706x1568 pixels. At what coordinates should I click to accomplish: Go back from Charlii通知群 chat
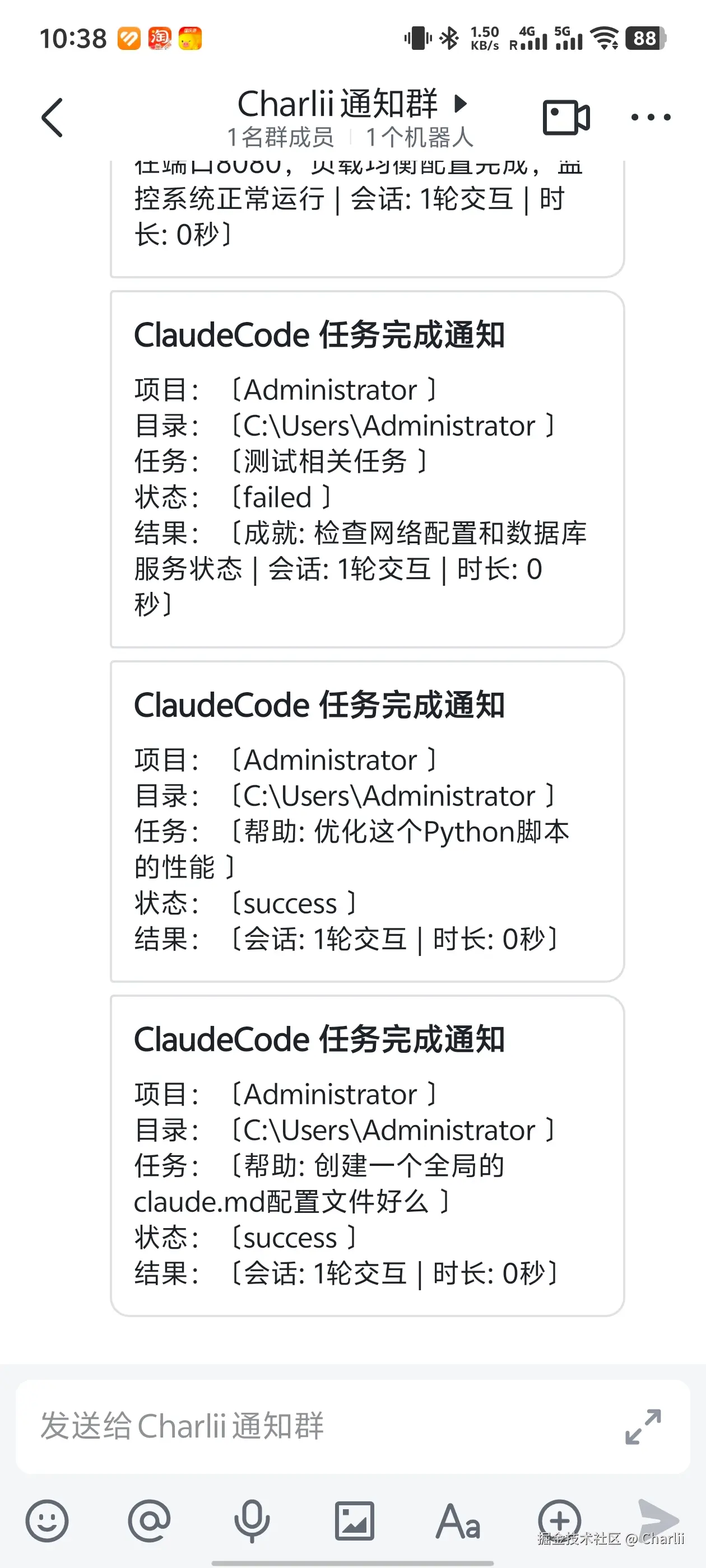[x=52, y=118]
